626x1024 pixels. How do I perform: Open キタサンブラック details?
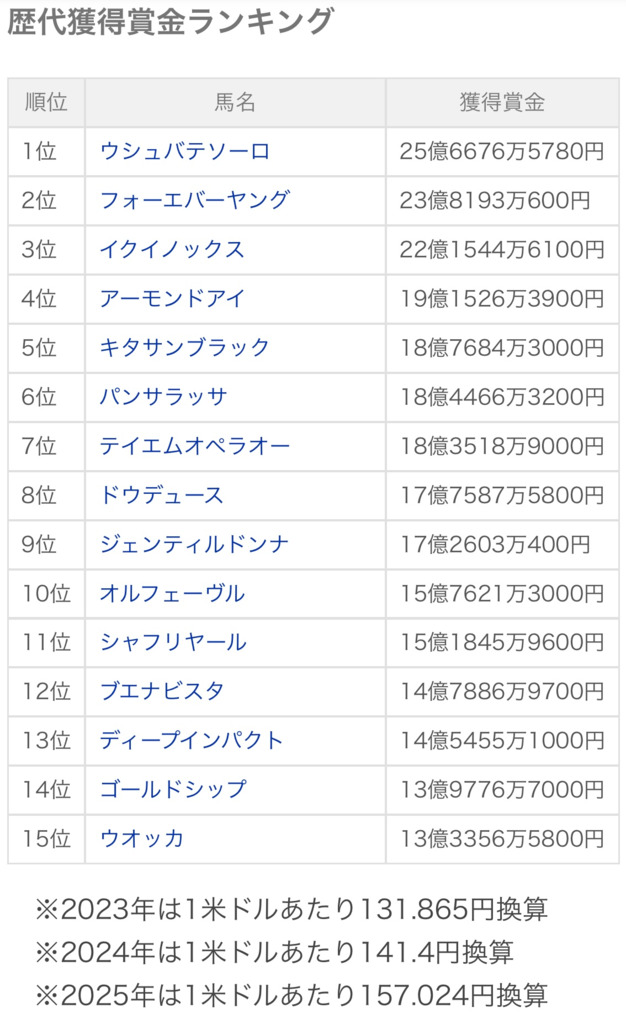tap(185, 347)
